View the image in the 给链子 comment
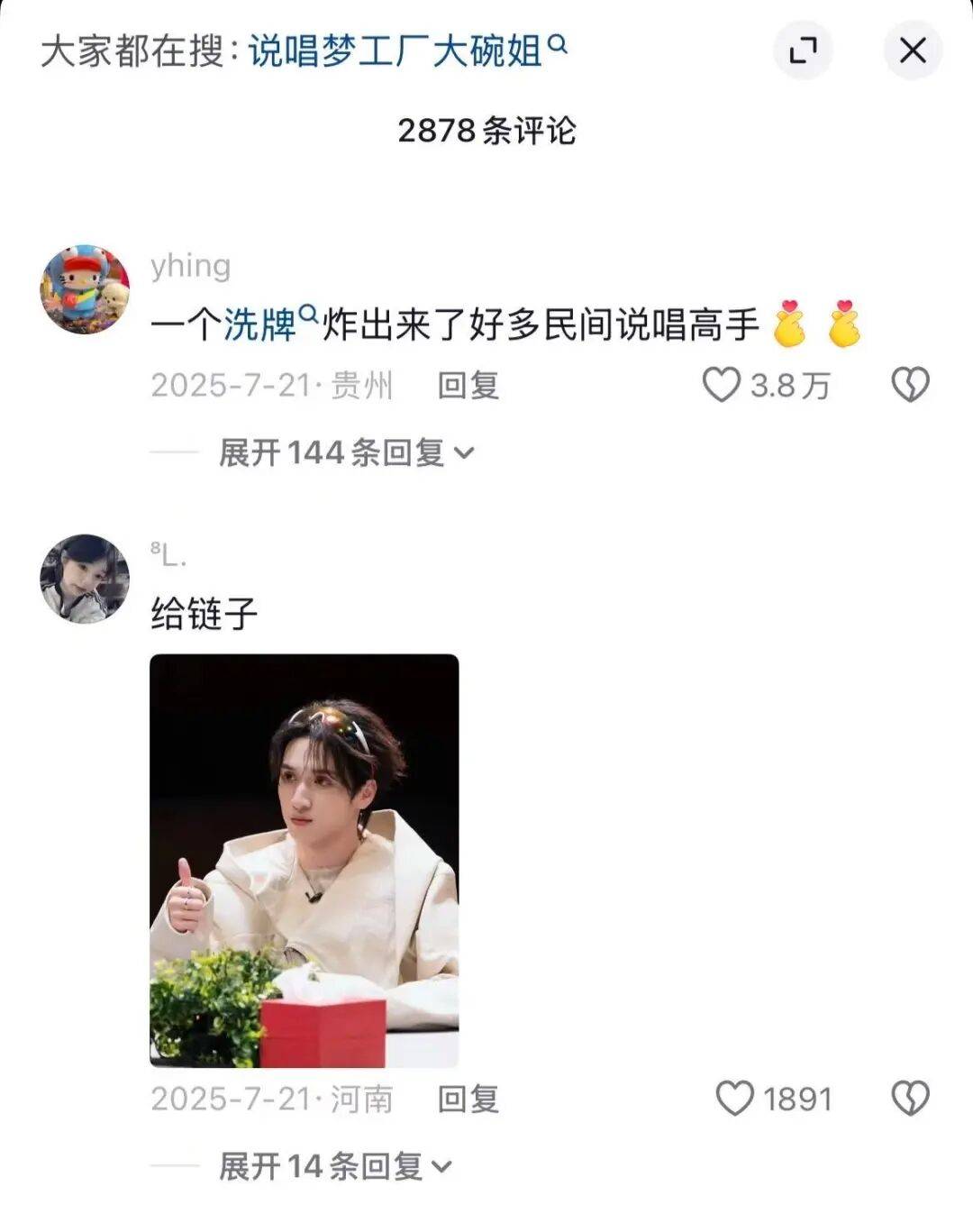This screenshot has height=1232, width=973. pos(304,860)
